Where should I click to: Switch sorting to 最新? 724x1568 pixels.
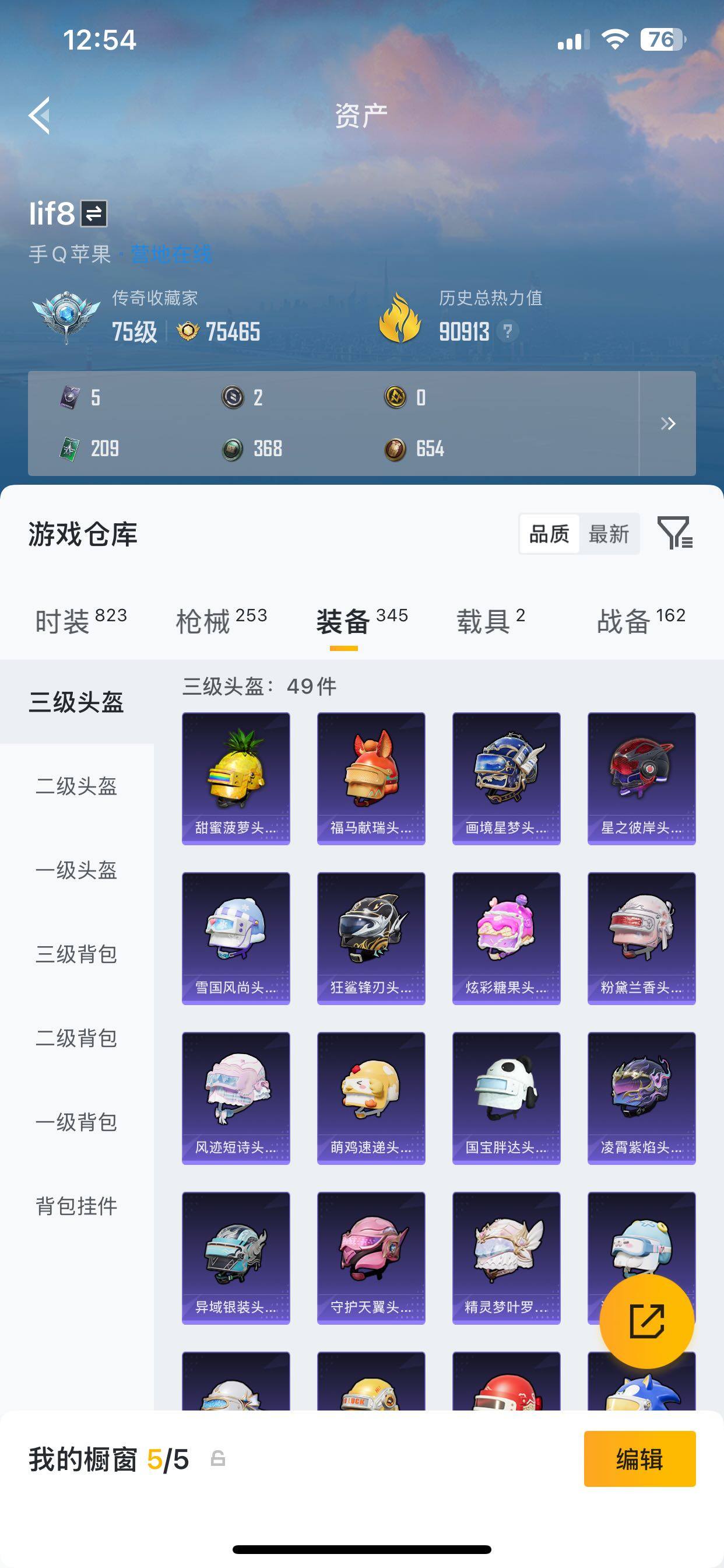pos(611,534)
